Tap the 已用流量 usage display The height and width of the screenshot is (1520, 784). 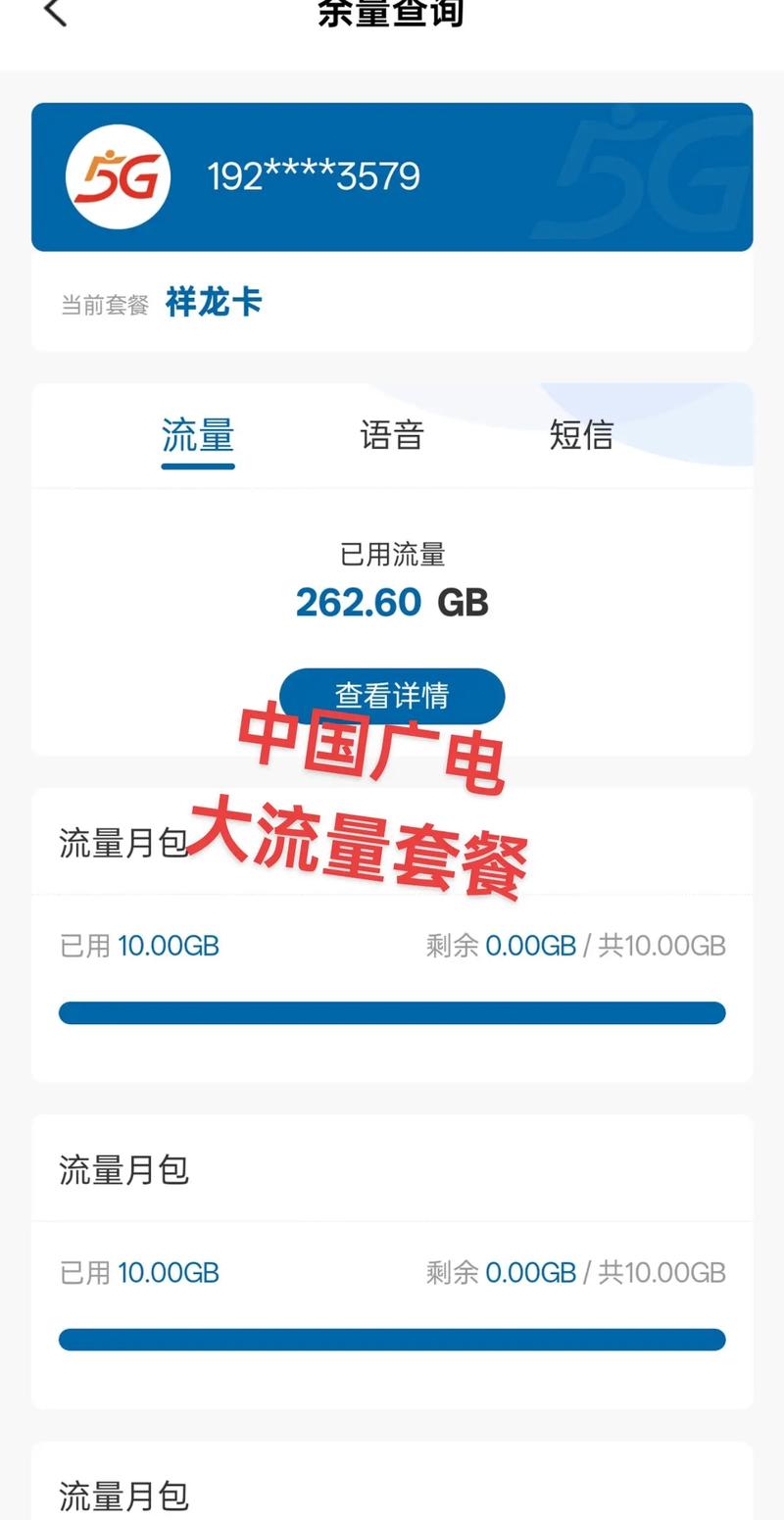point(391,554)
